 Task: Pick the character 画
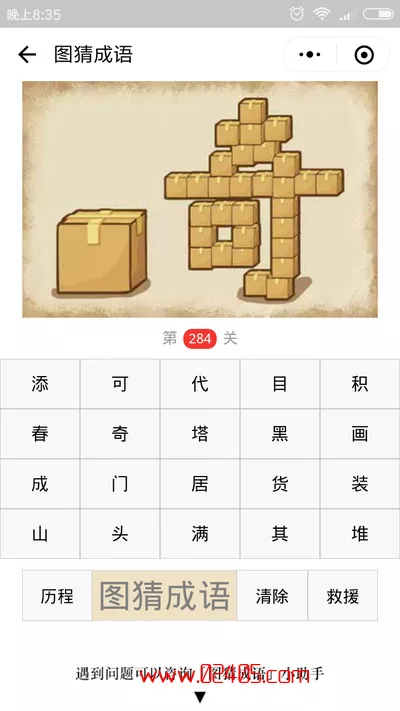tap(360, 434)
